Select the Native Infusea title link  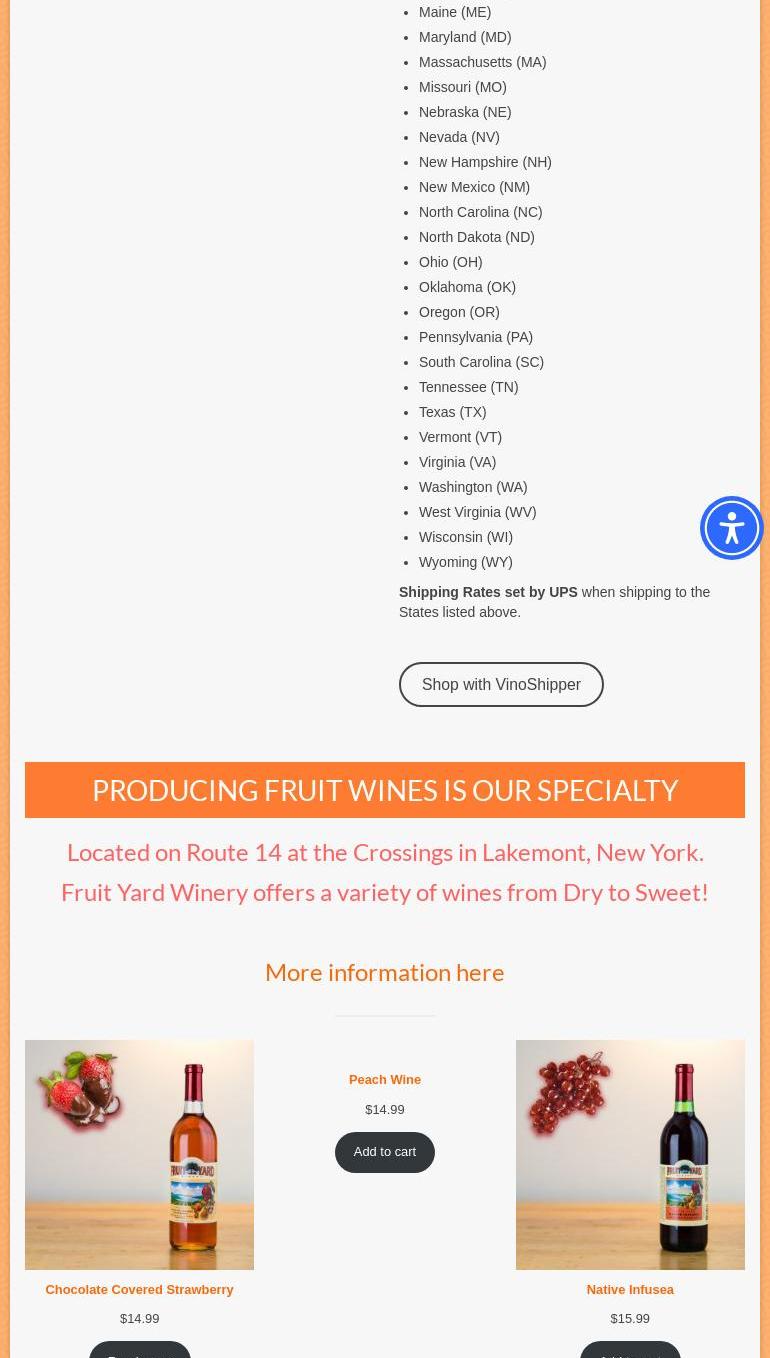630,1290
